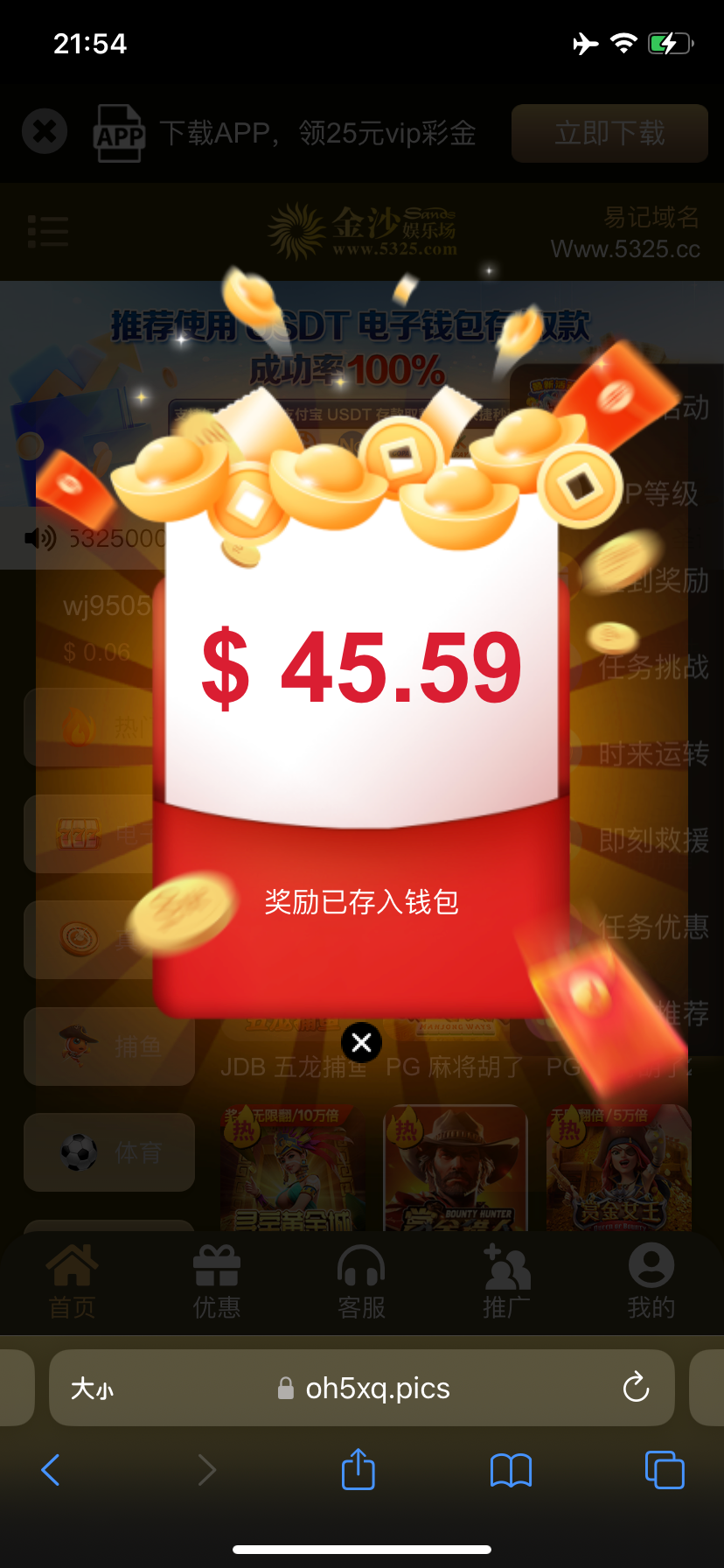Screen dimensions: 724x1568
Task: Tap the oh5xq.pics address bar
Action: (376, 1389)
